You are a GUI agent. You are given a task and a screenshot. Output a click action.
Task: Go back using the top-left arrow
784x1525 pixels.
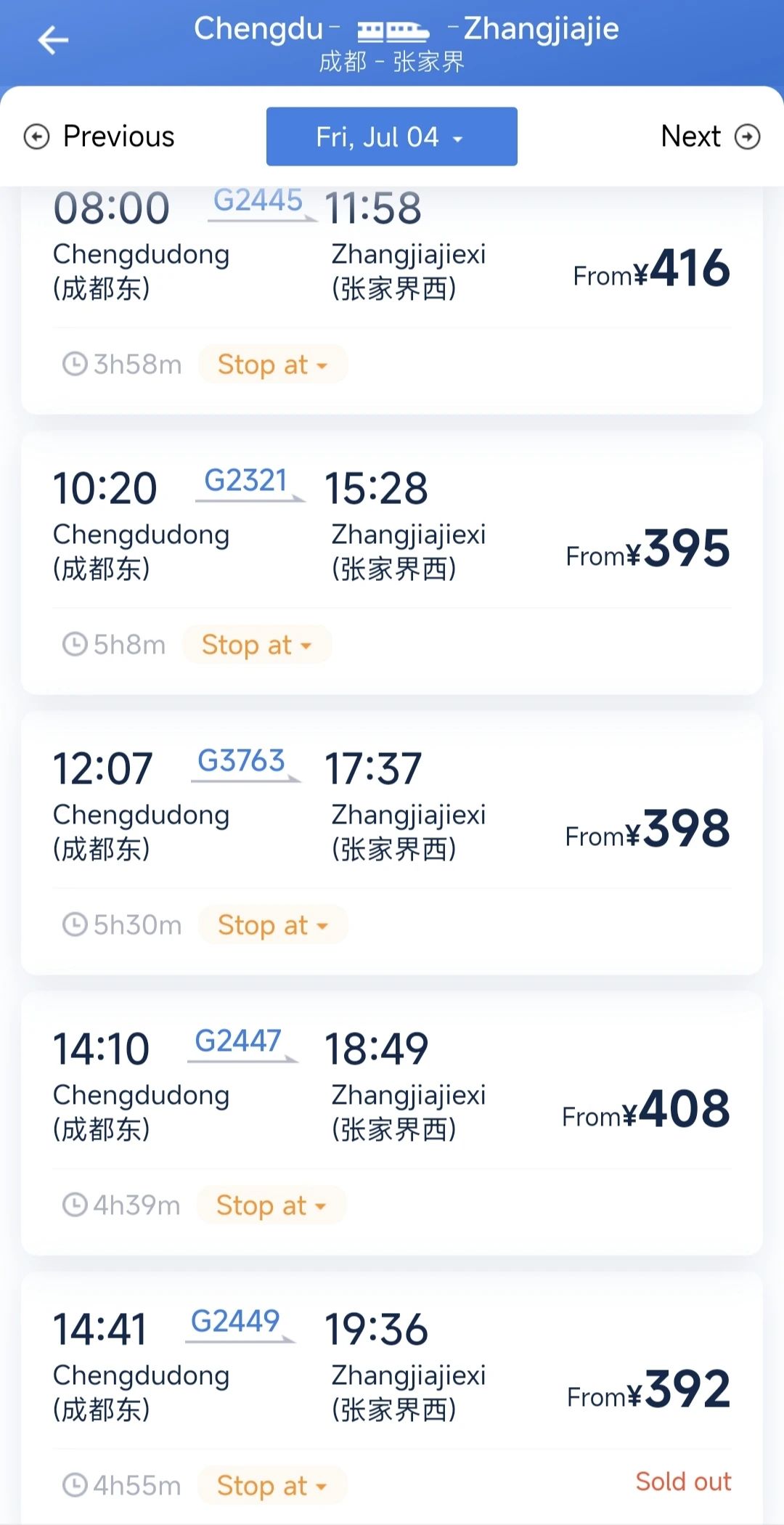click(53, 39)
